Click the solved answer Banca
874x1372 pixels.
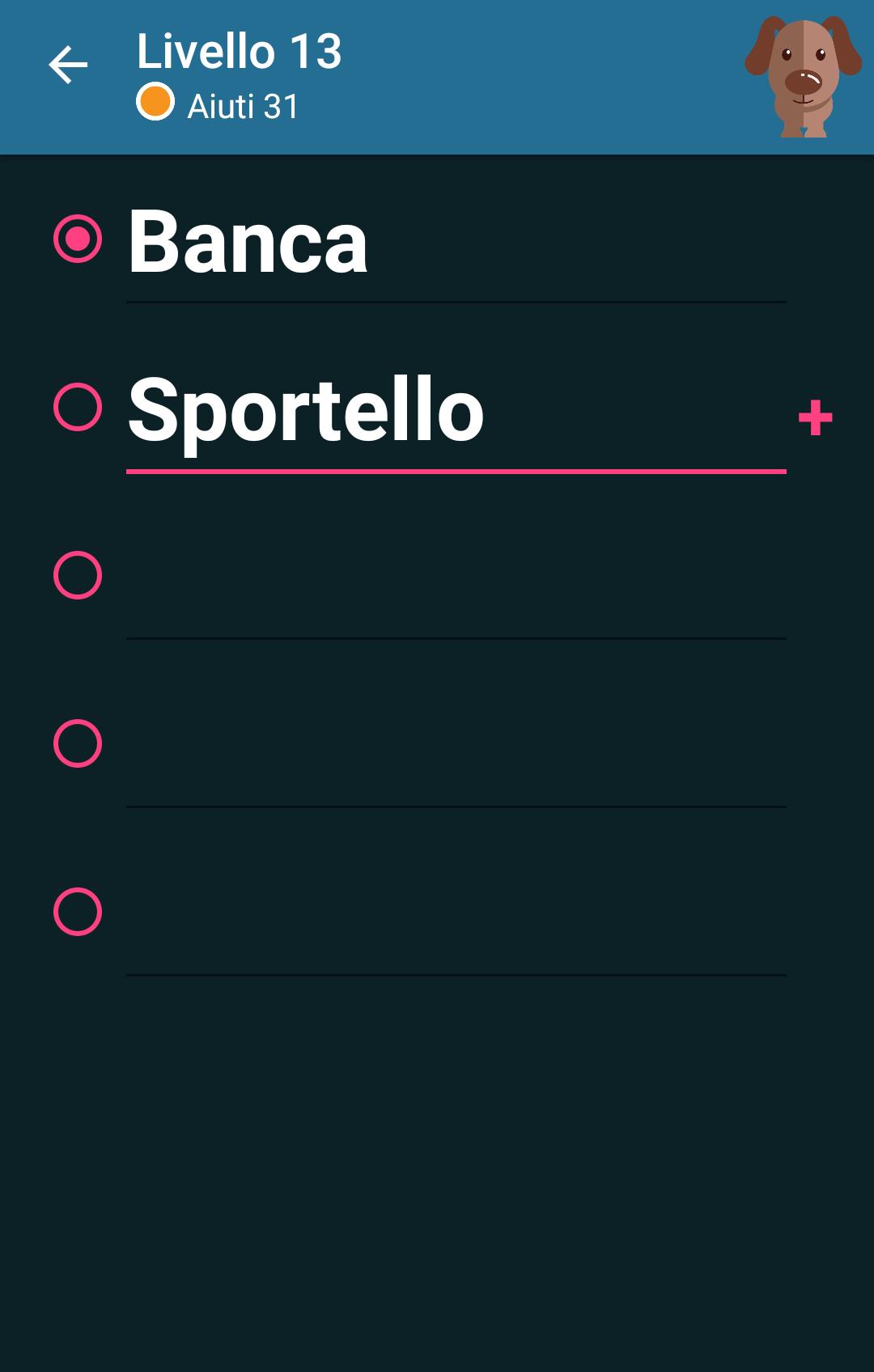pyautogui.click(x=247, y=243)
